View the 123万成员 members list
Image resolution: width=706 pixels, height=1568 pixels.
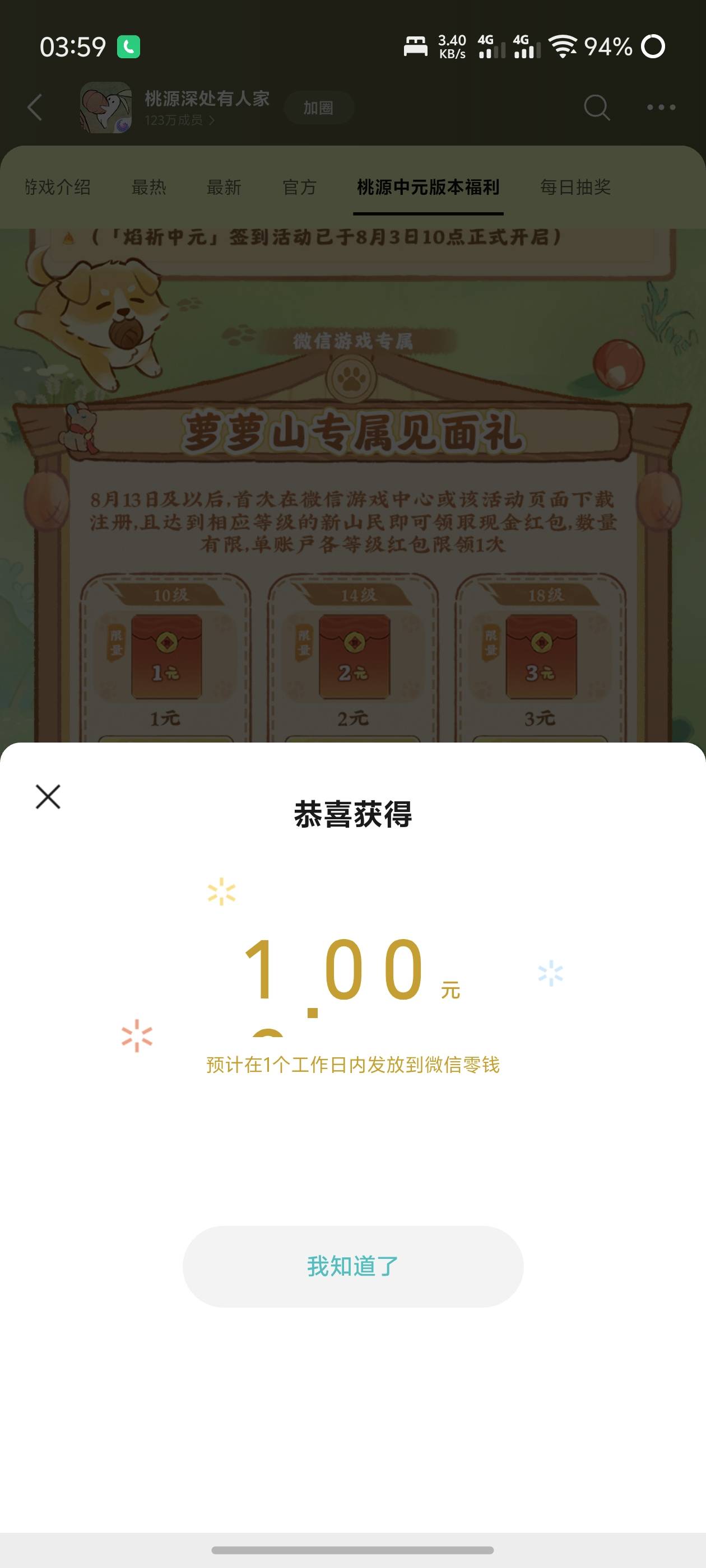(x=180, y=120)
